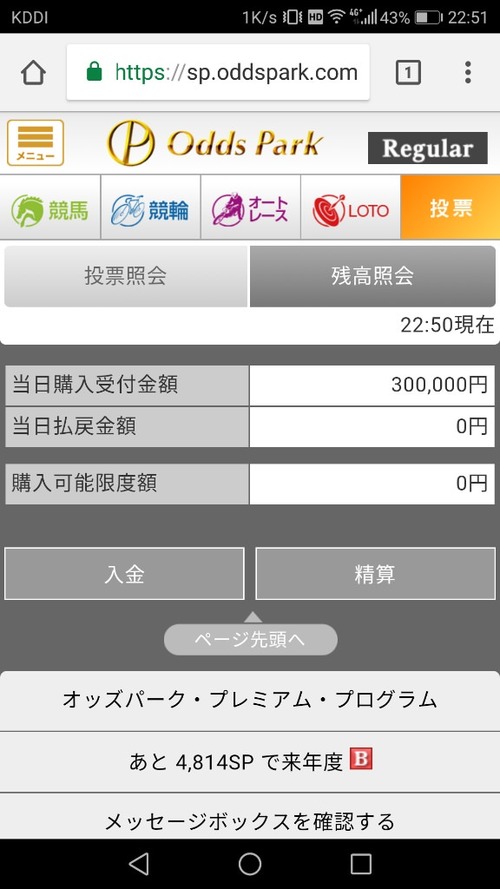This screenshot has width=500, height=889.
Task: Open the browser overflow menu
Action: pos(468,73)
